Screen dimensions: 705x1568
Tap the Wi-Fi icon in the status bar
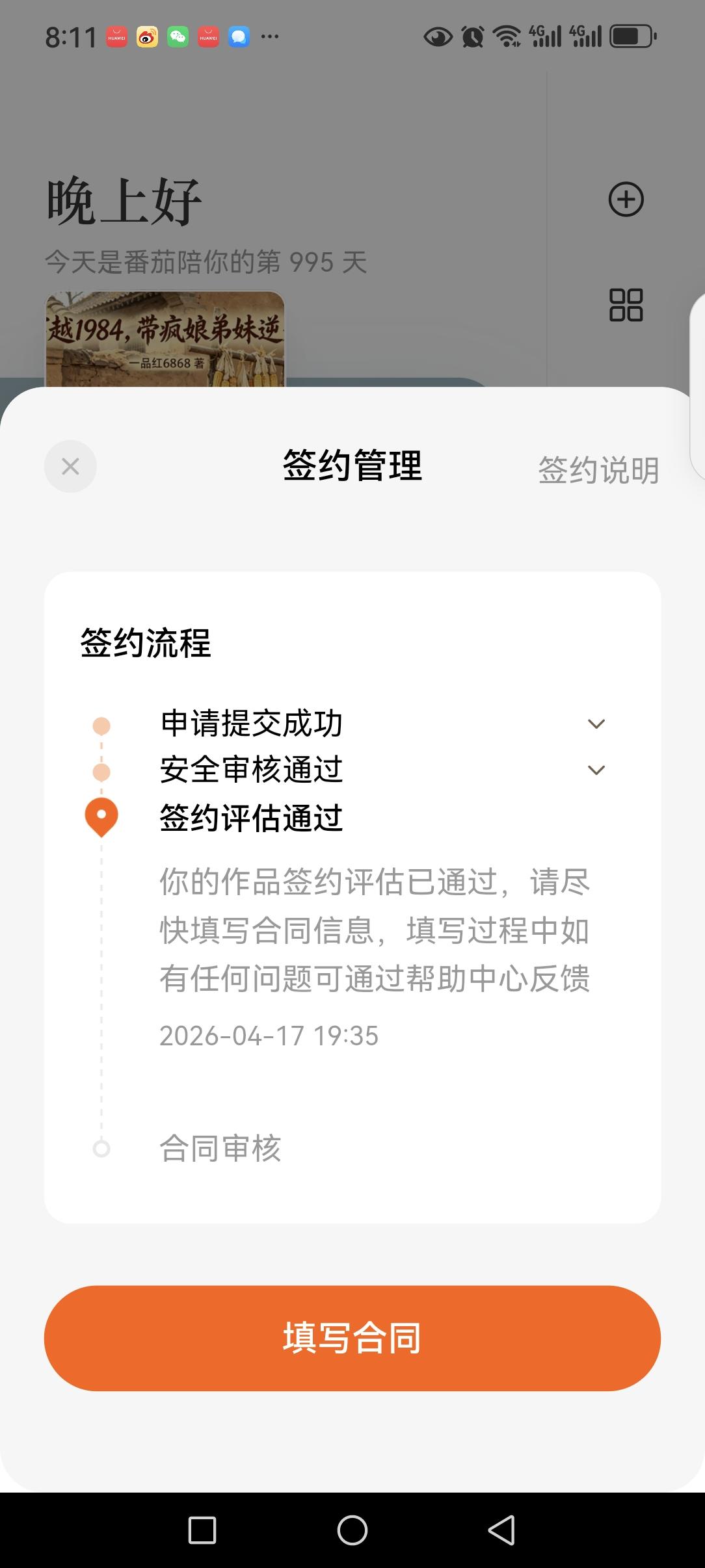pos(506,38)
